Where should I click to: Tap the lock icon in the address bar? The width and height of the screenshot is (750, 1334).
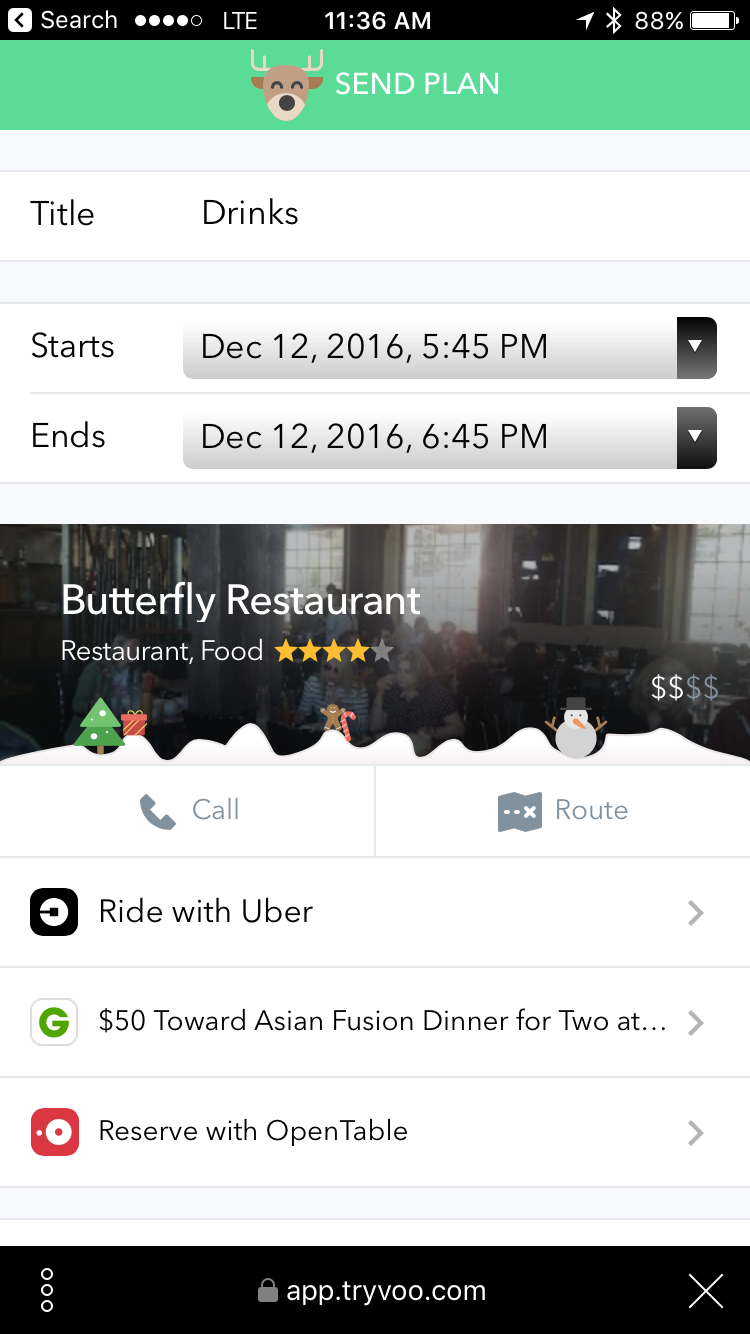click(x=267, y=1290)
